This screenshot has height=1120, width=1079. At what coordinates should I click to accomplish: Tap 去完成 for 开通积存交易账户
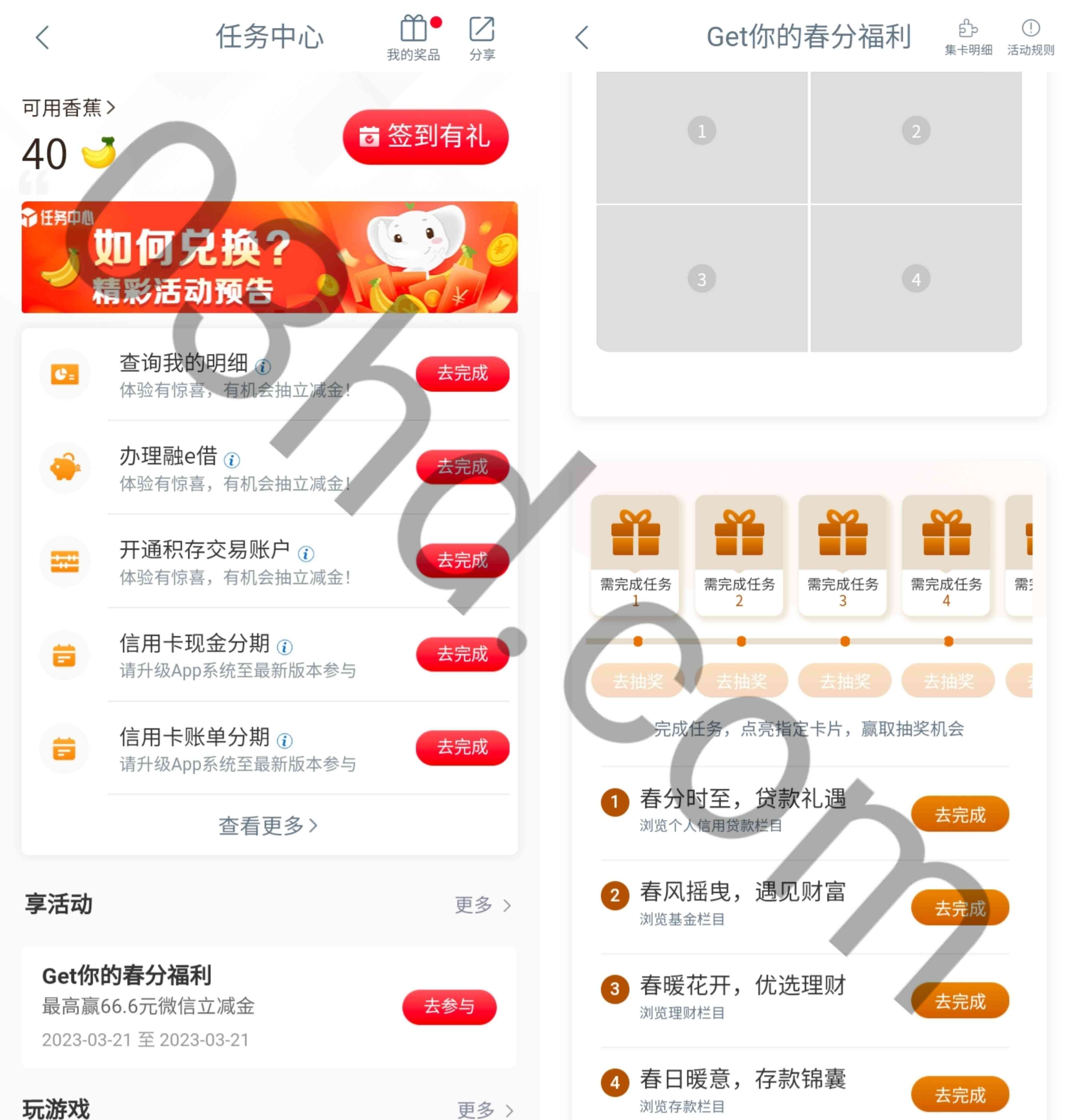[x=462, y=561]
